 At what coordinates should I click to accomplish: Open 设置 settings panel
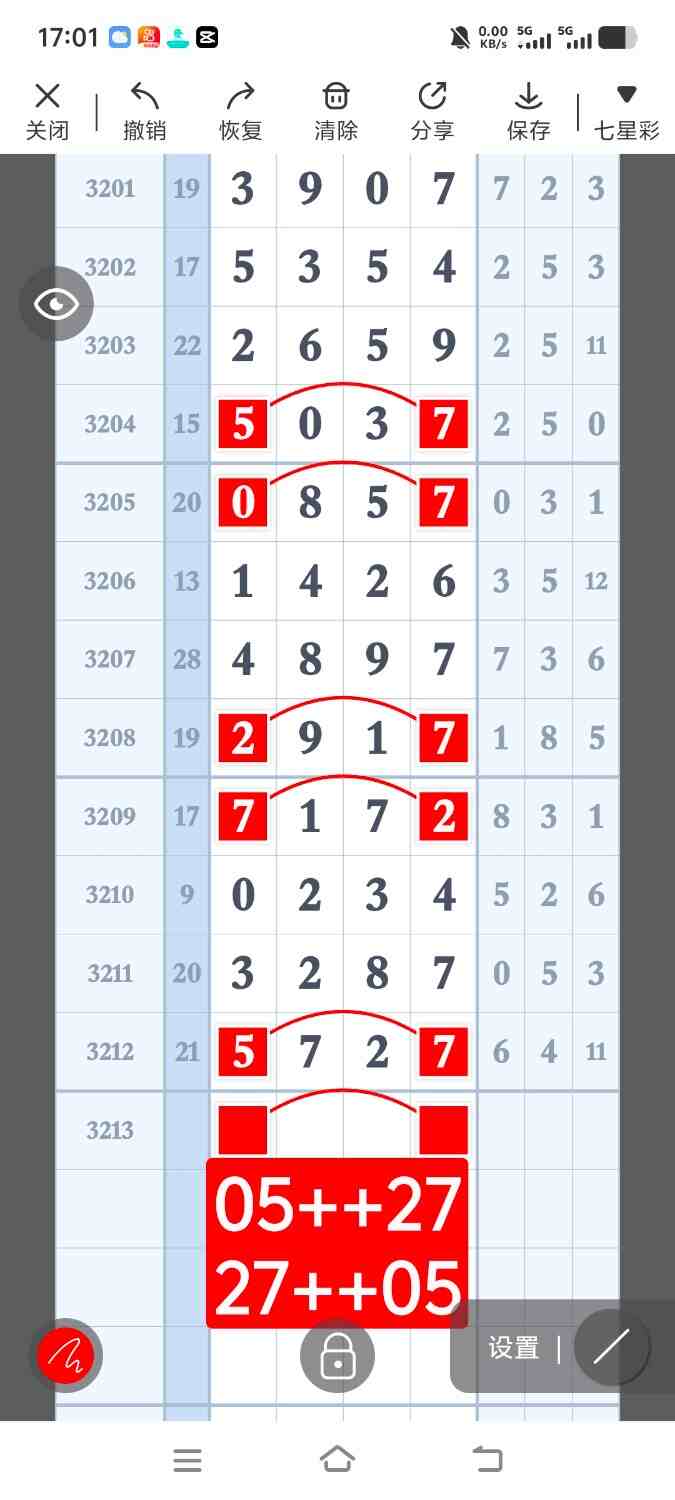514,1348
